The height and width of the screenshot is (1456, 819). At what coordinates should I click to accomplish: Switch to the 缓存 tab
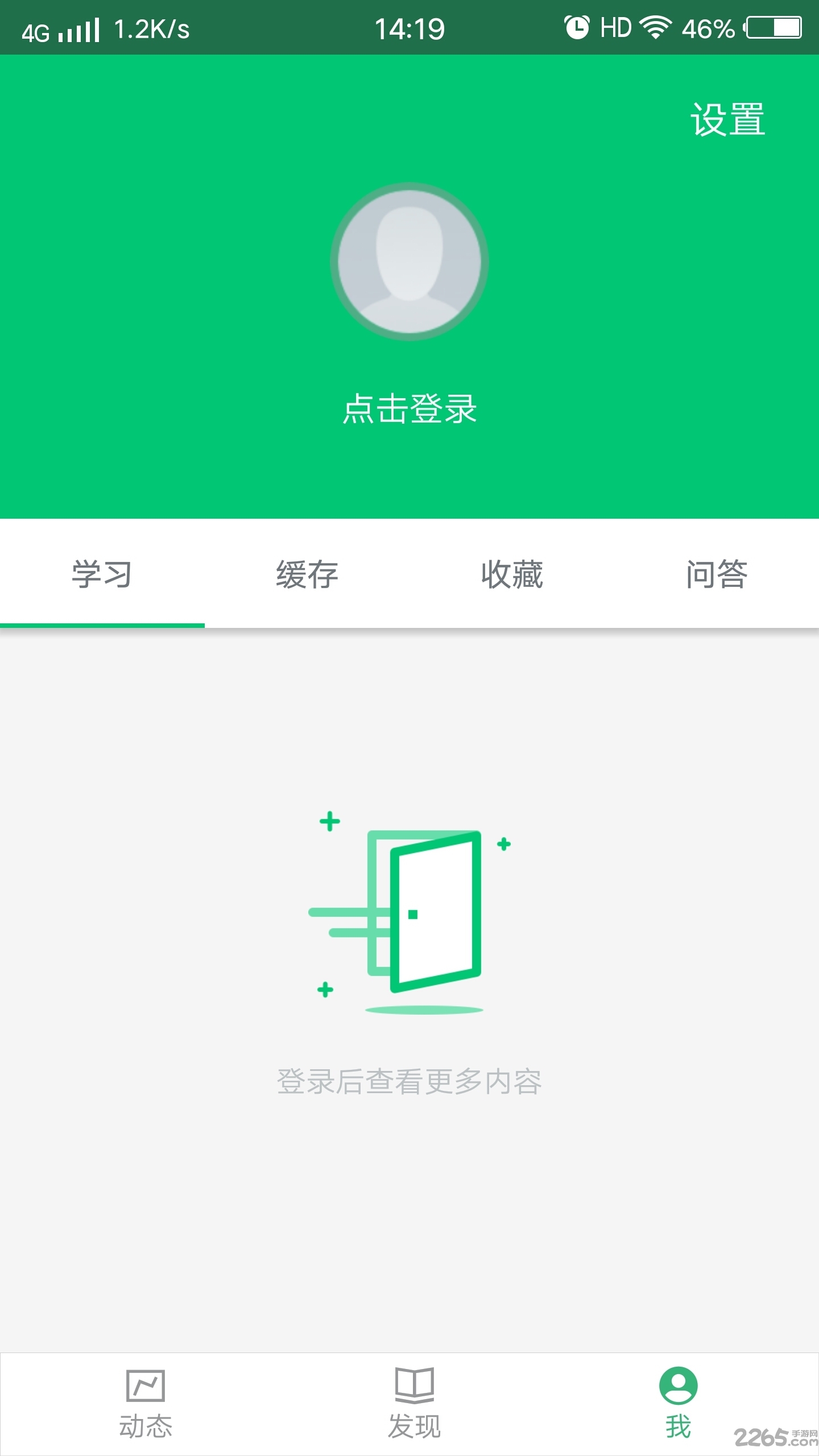(x=307, y=573)
